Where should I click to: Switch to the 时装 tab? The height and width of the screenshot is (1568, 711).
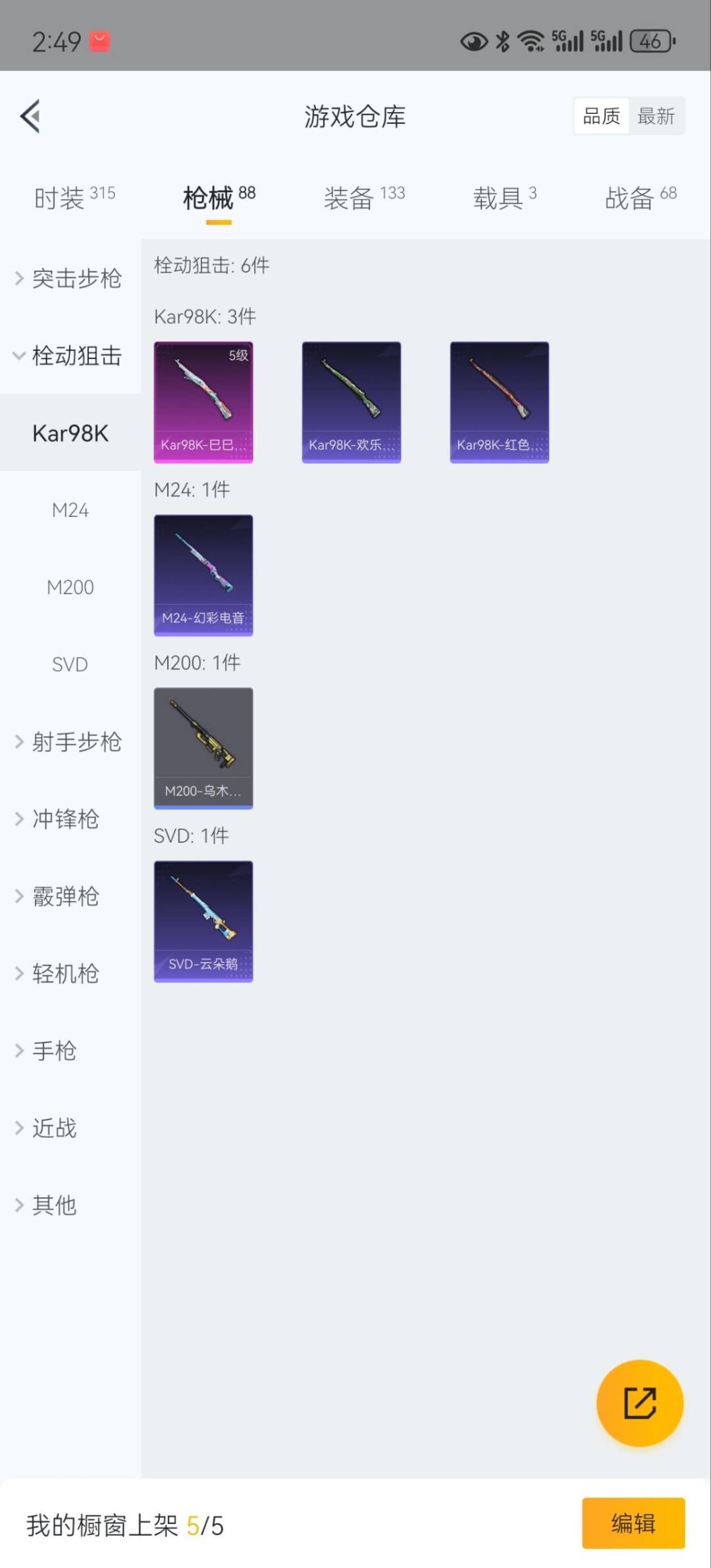click(74, 197)
